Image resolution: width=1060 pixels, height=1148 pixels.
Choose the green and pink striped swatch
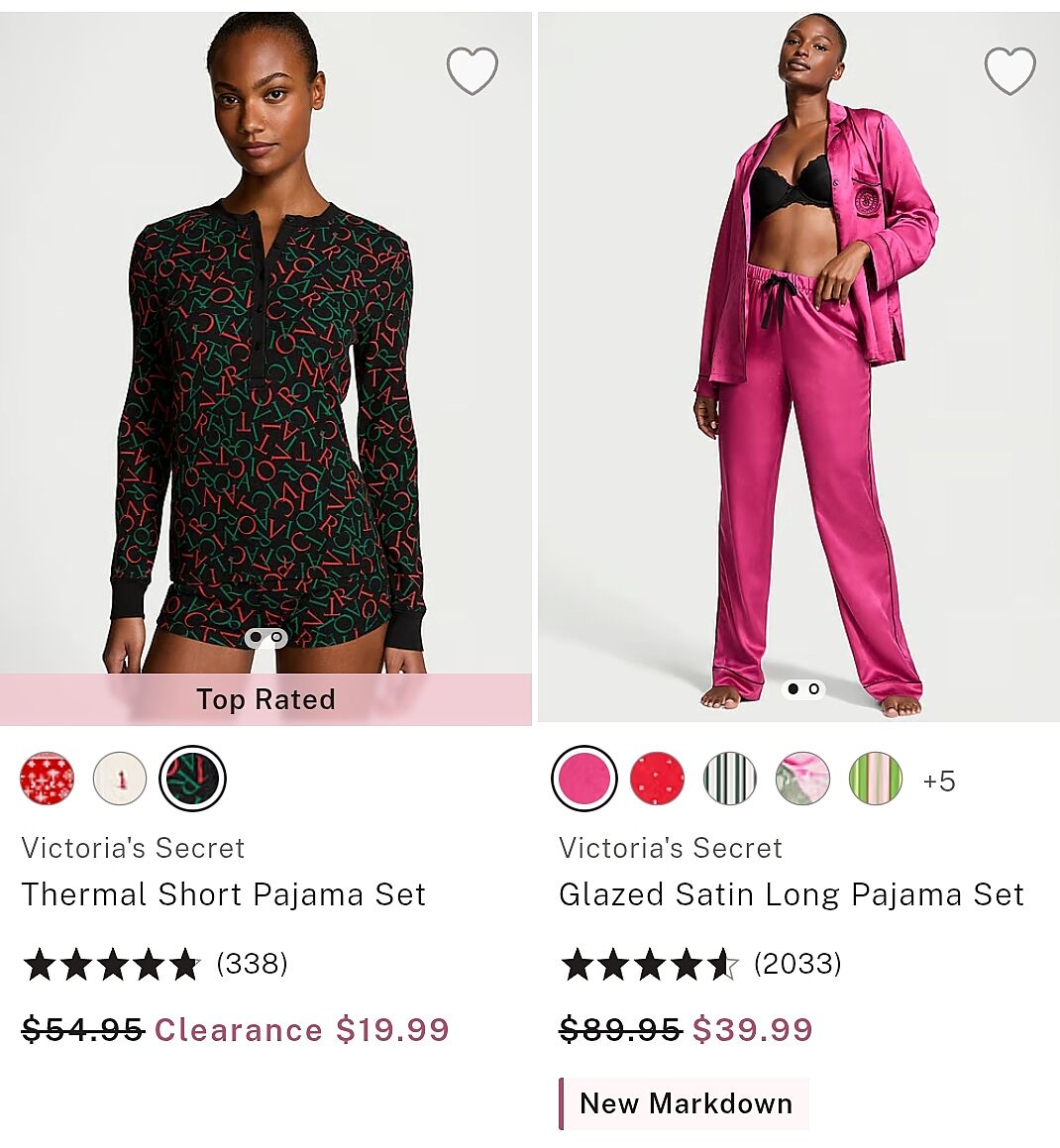876,779
